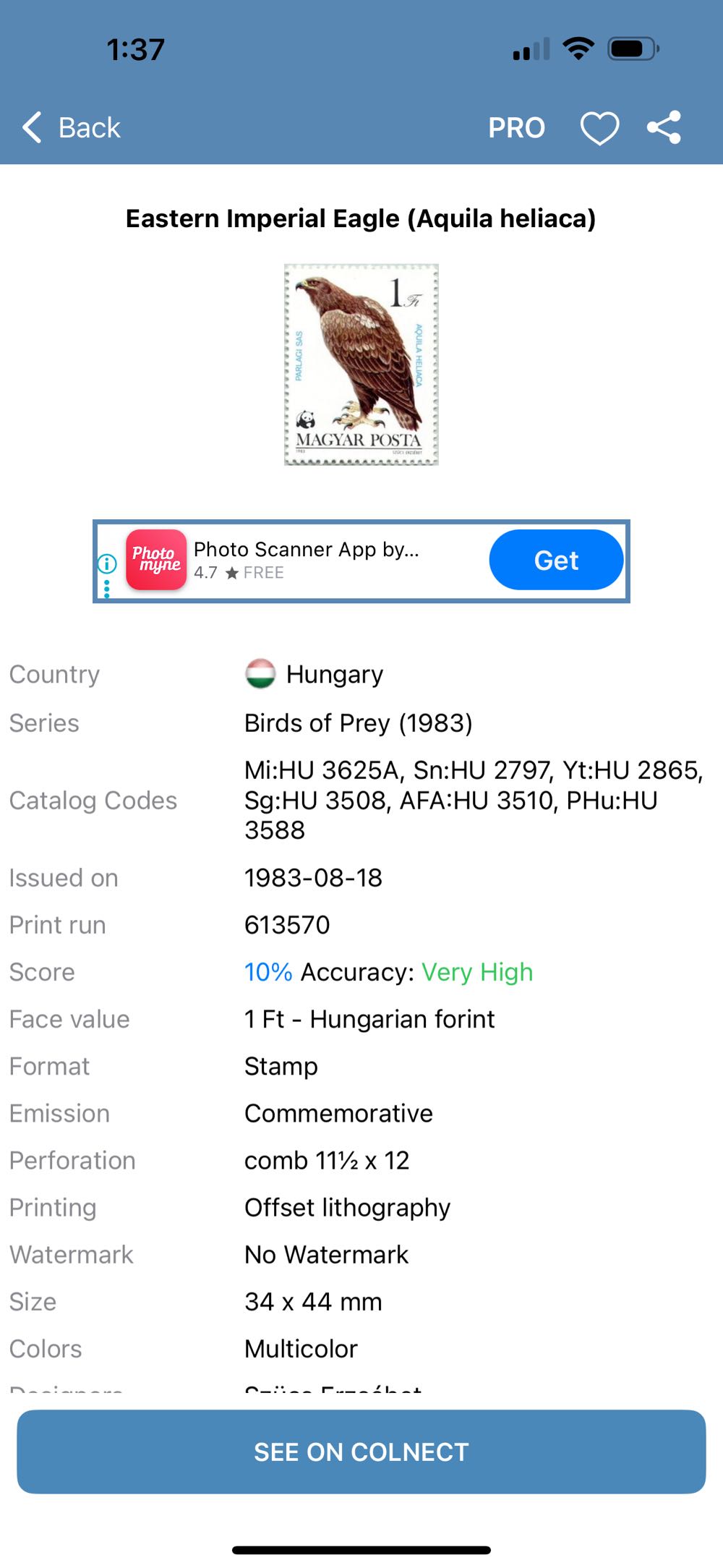Tap Get on the Photo Scanner ad

555,561
